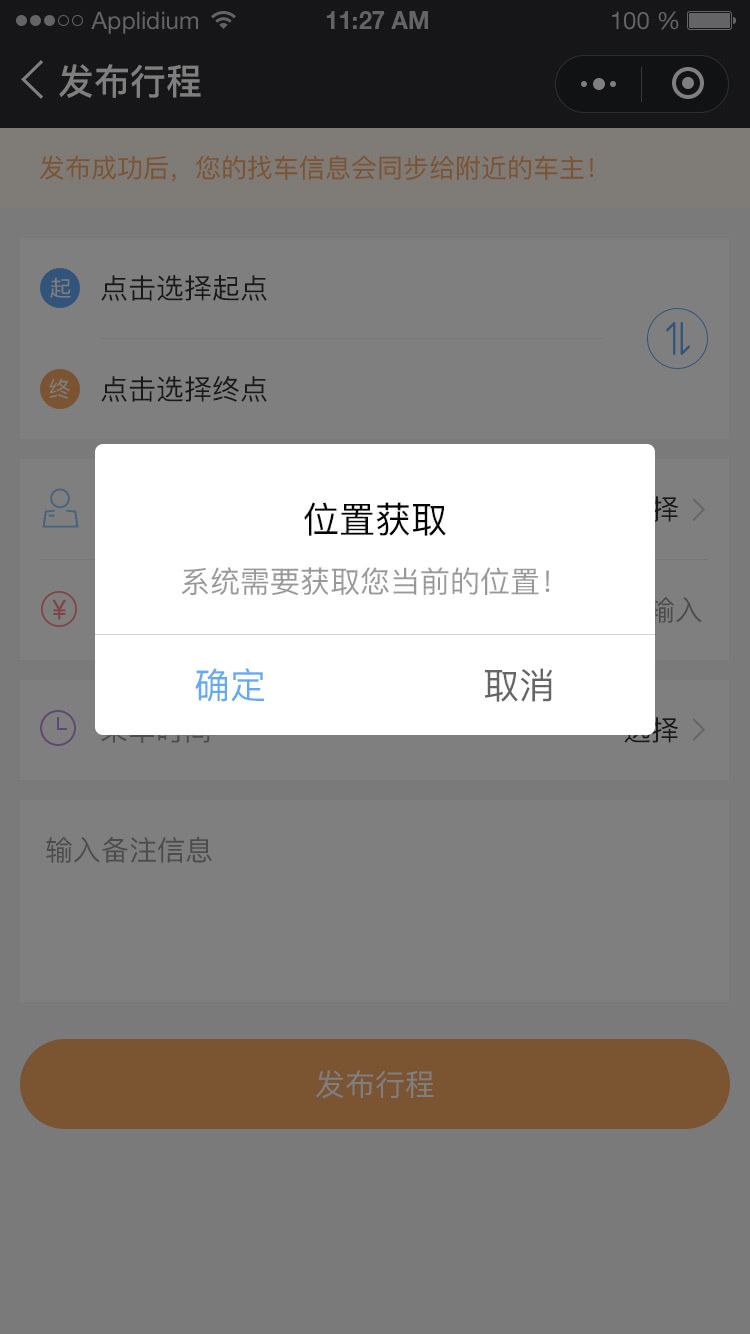The image size is (750, 1334).
Task: Swap origin and destination with the arrows icon
Action: tap(677, 338)
